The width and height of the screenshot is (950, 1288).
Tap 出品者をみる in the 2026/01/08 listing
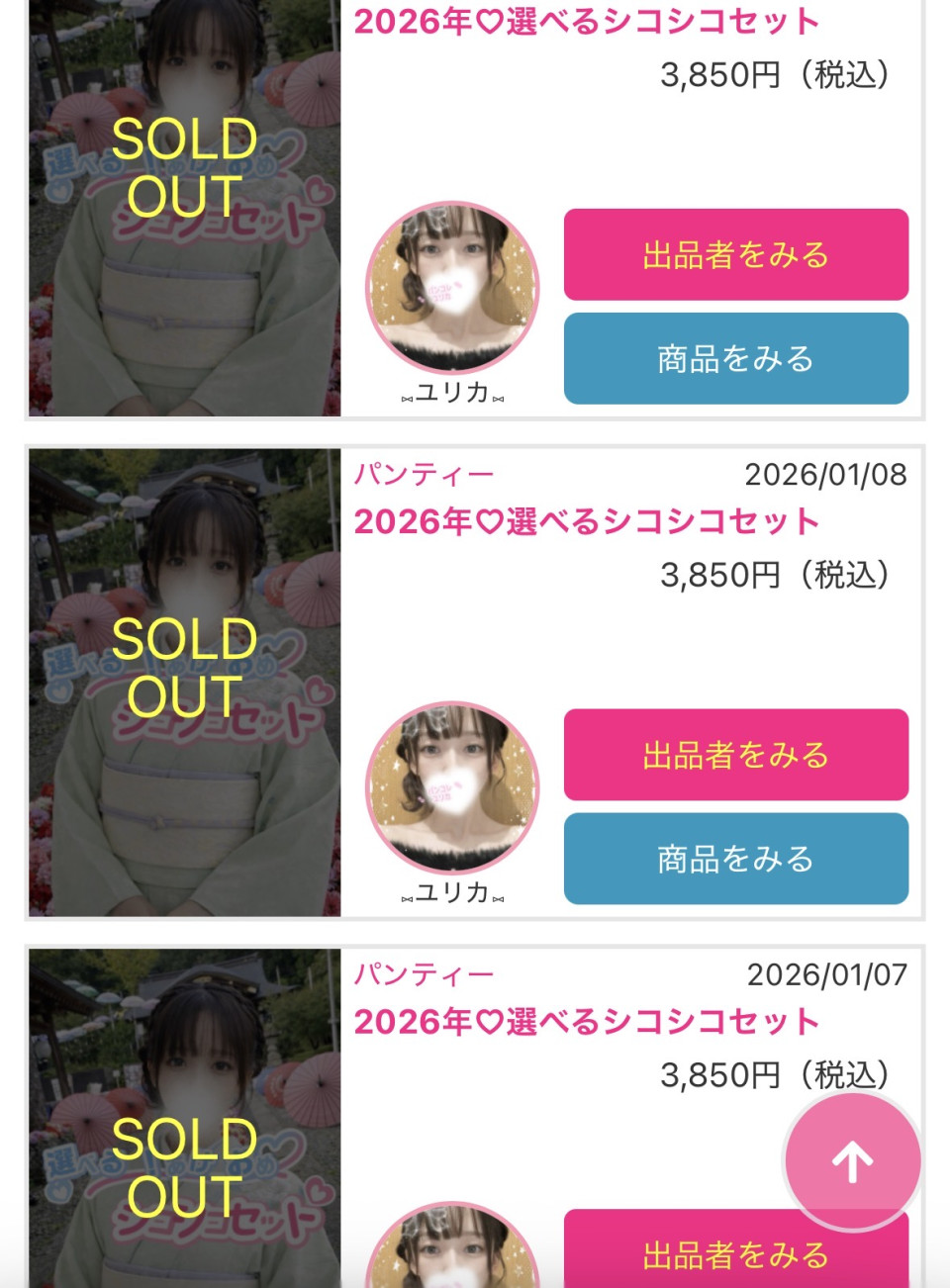735,755
